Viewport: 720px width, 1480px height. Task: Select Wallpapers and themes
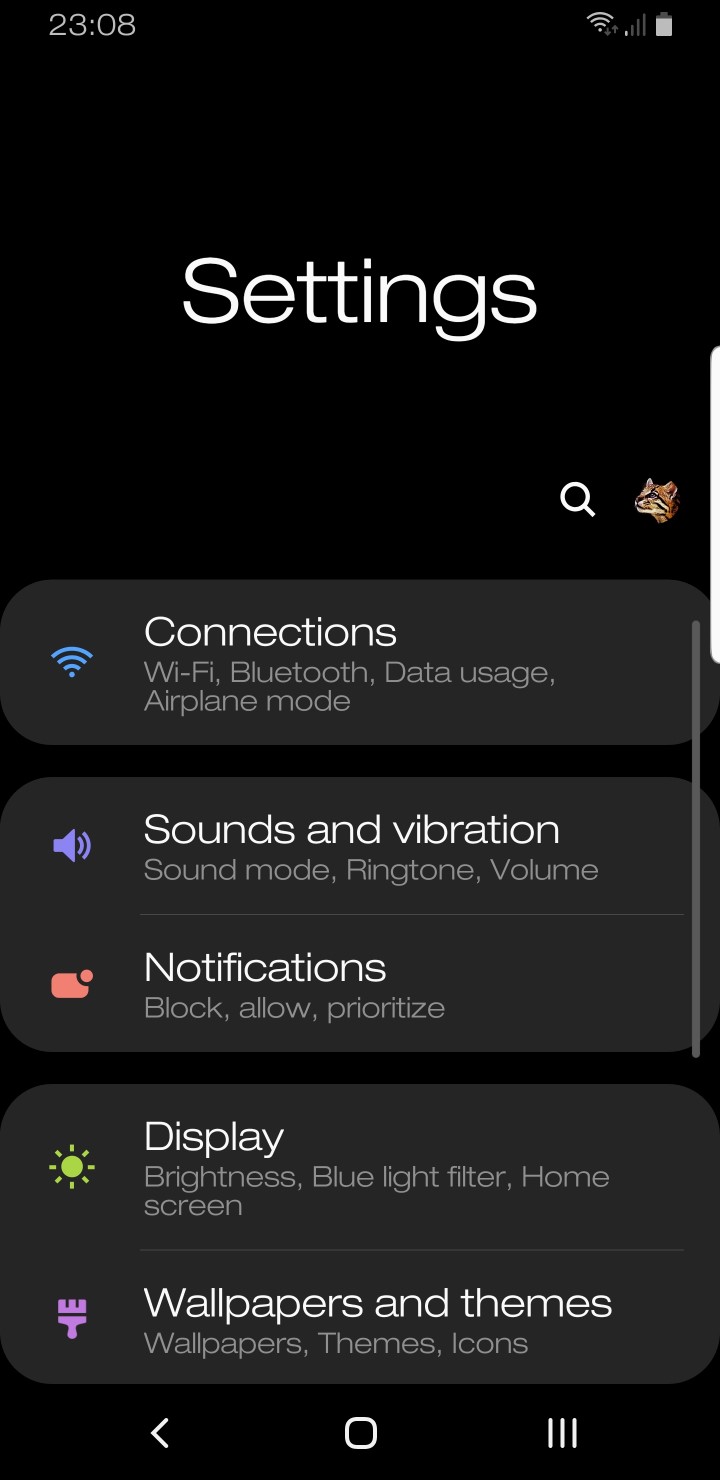point(360,1317)
